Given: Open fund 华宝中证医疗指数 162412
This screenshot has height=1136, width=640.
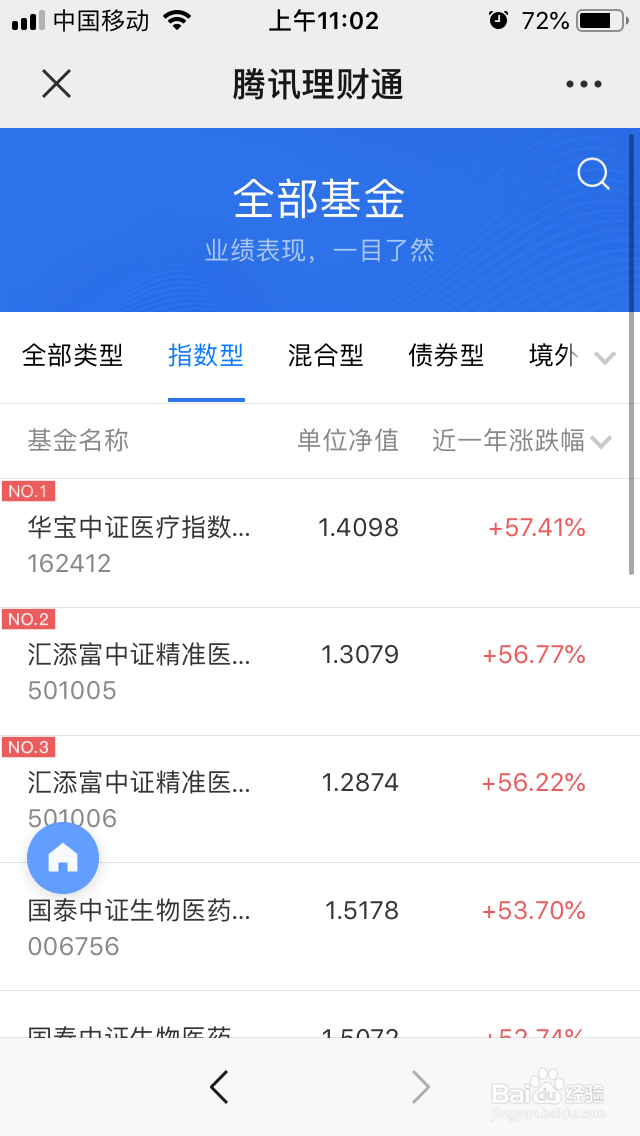Looking at the screenshot, I should coord(320,543).
